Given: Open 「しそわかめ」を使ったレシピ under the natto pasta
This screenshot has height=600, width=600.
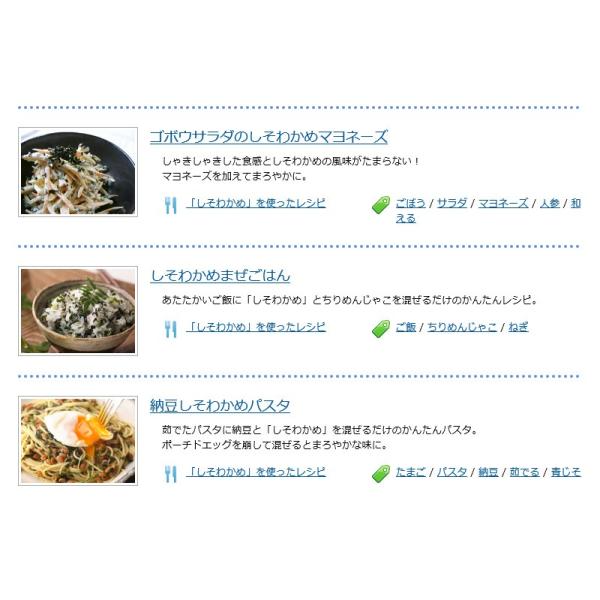Looking at the screenshot, I should (x=256, y=471).
